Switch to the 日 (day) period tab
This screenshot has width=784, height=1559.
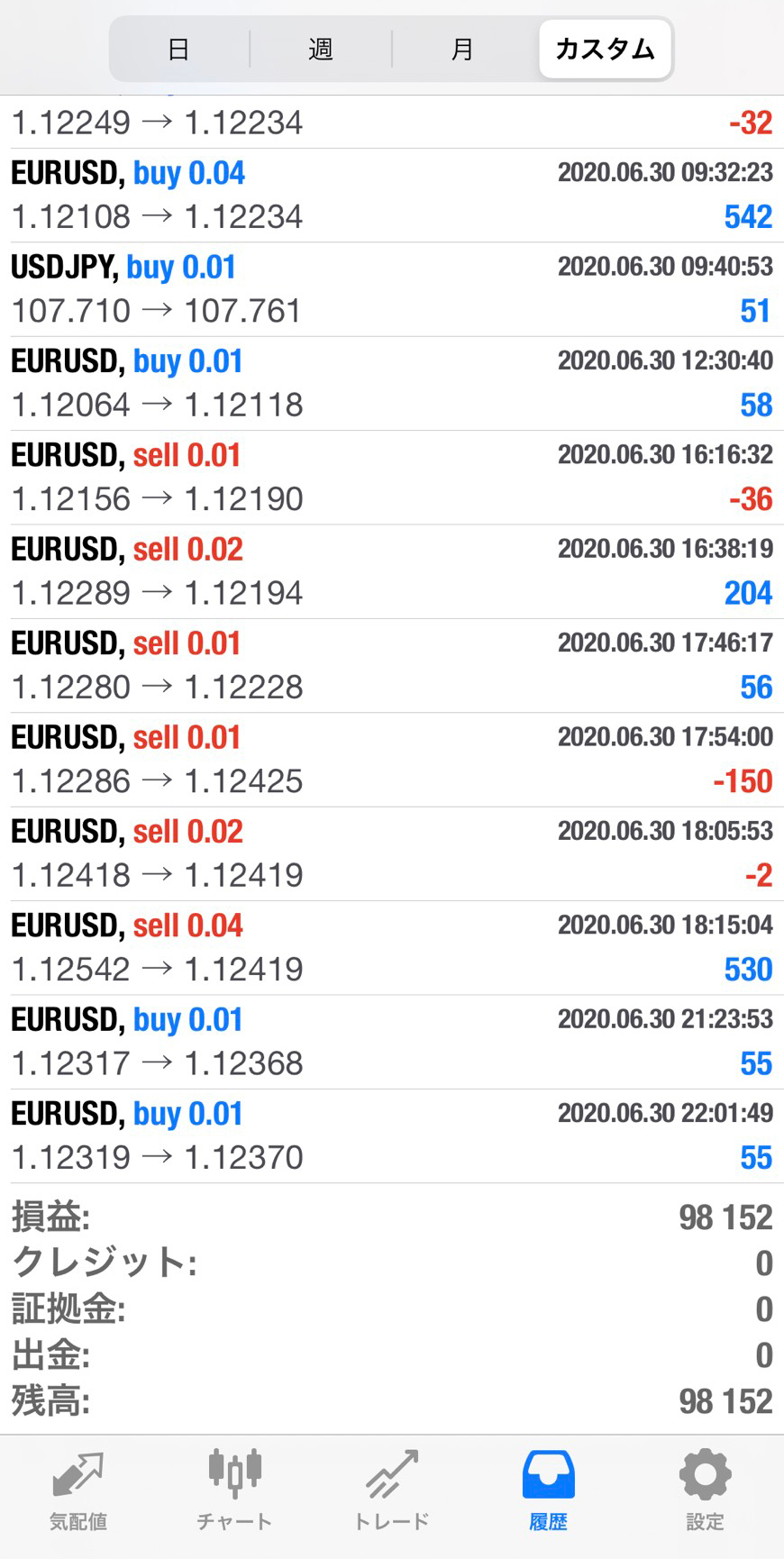coord(178,49)
